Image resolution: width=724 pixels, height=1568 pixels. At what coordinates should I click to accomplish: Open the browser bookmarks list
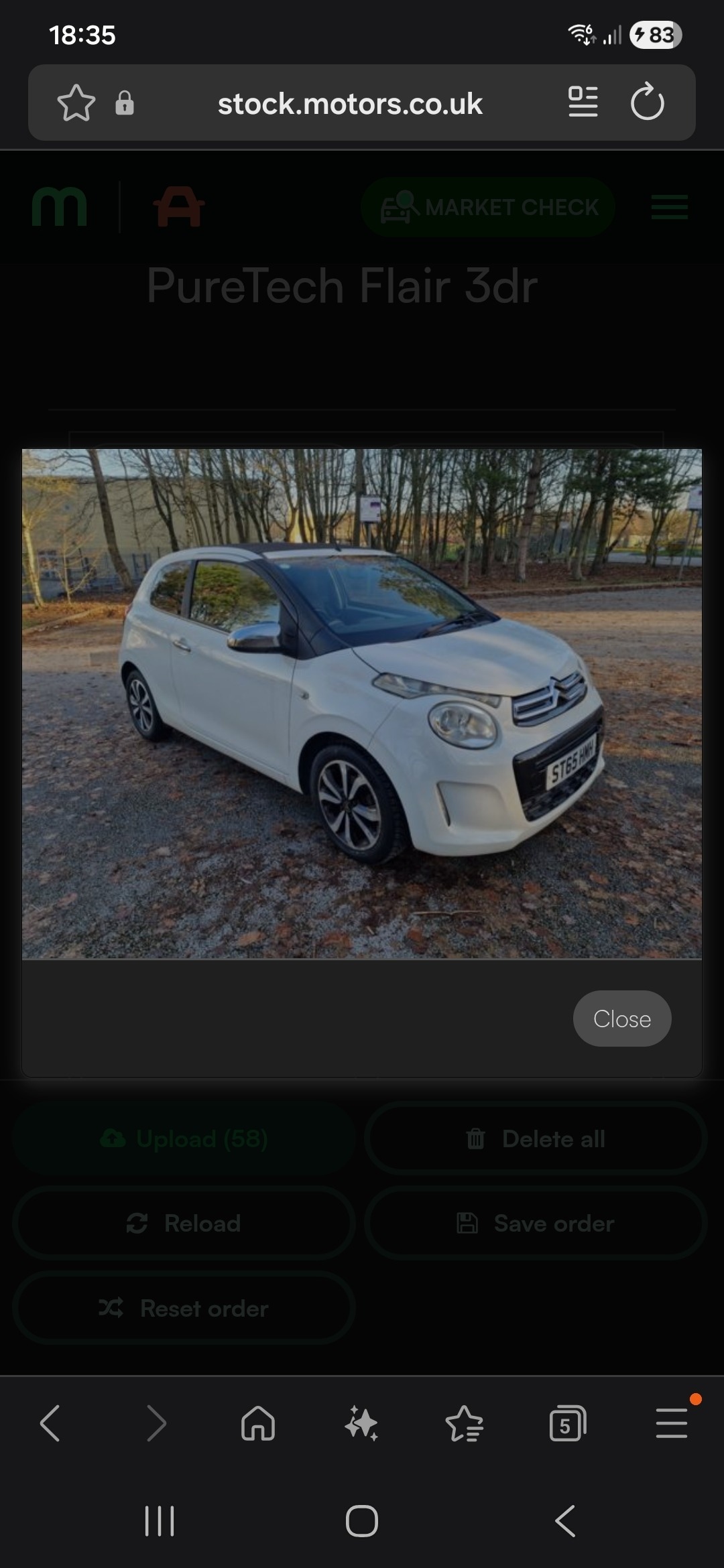[x=465, y=1423]
